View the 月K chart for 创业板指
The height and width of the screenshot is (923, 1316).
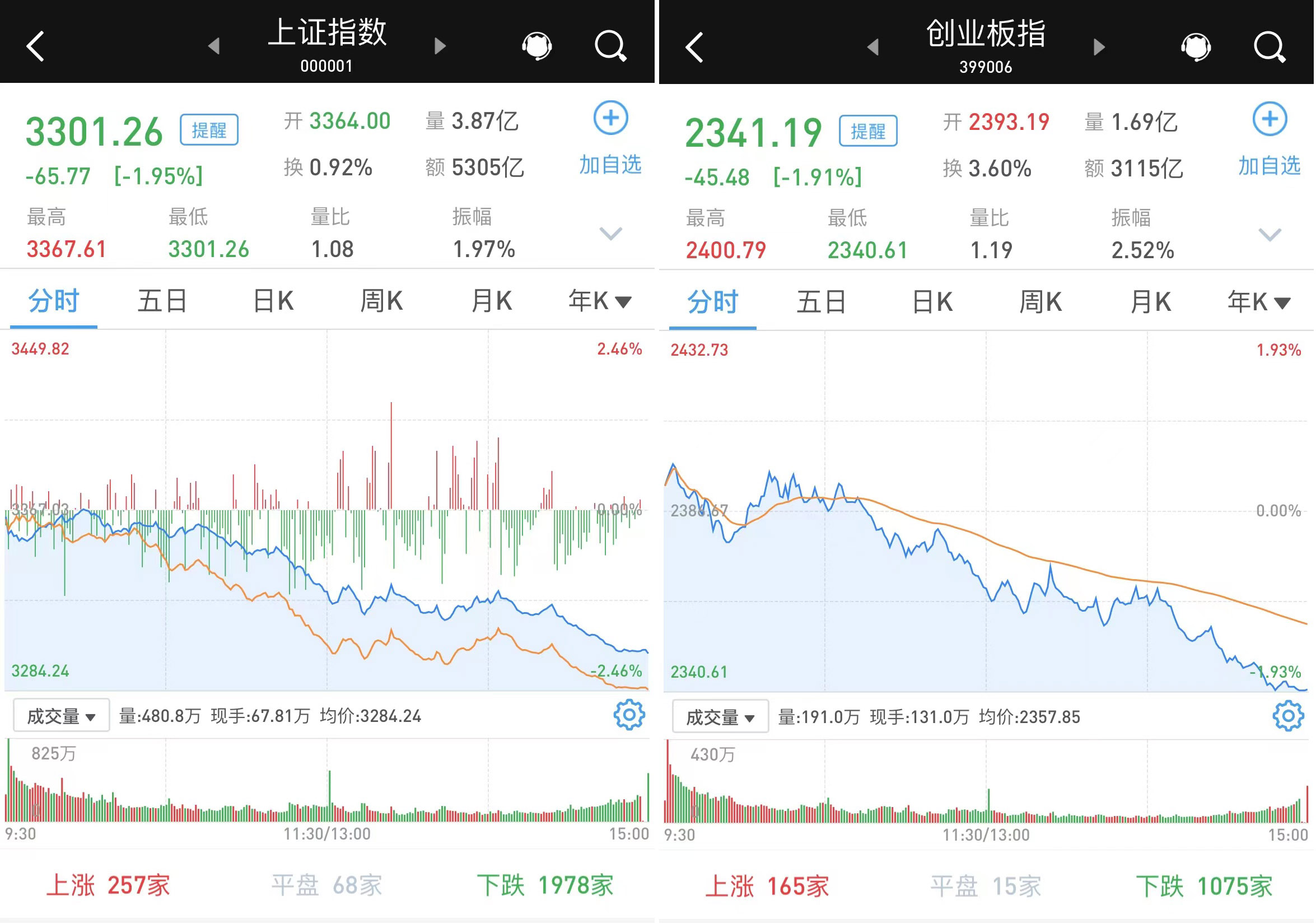tap(1150, 302)
